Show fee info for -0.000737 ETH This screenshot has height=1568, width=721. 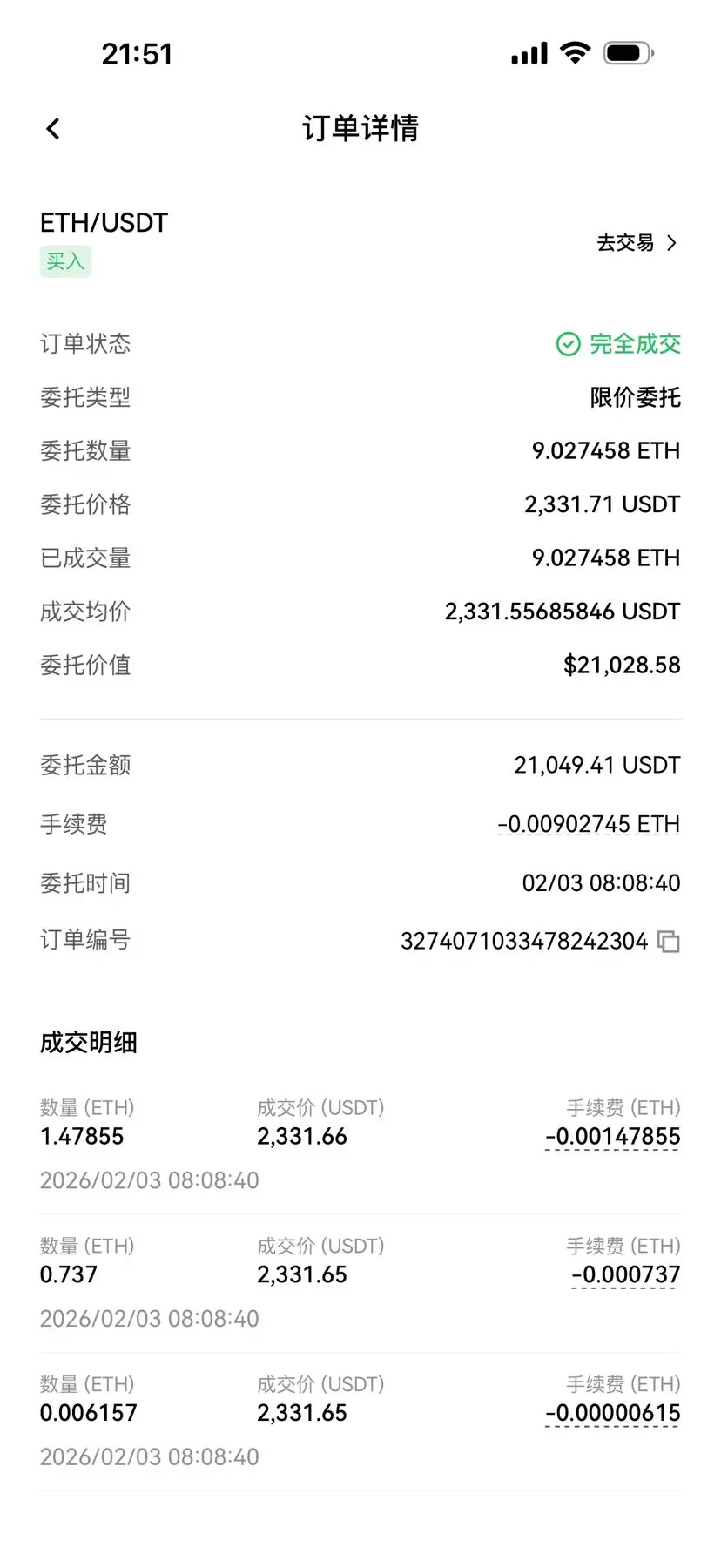point(625,1275)
